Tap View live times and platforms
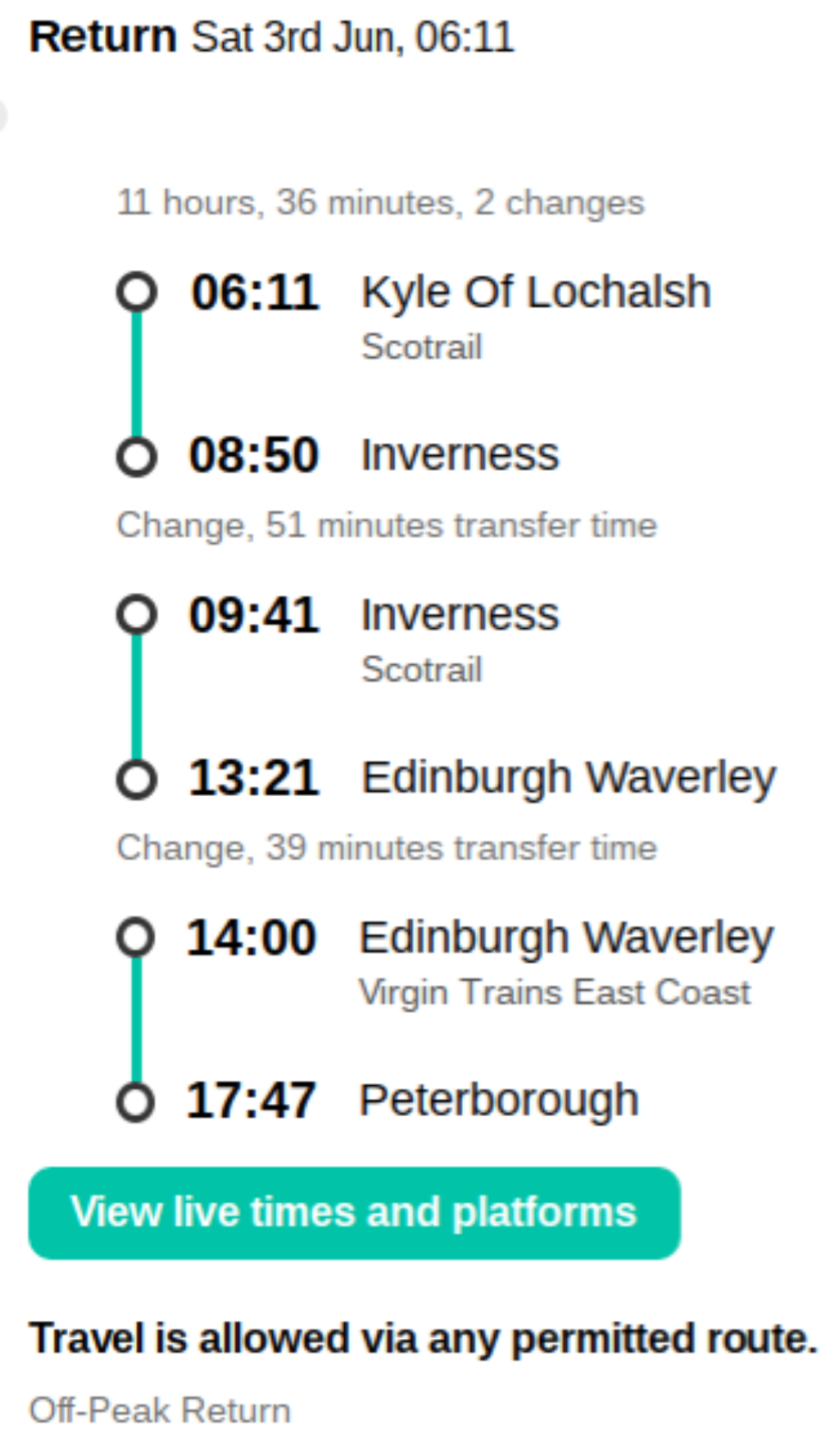This screenshot has width=839, height=1456. click(x=354, y=1212)
